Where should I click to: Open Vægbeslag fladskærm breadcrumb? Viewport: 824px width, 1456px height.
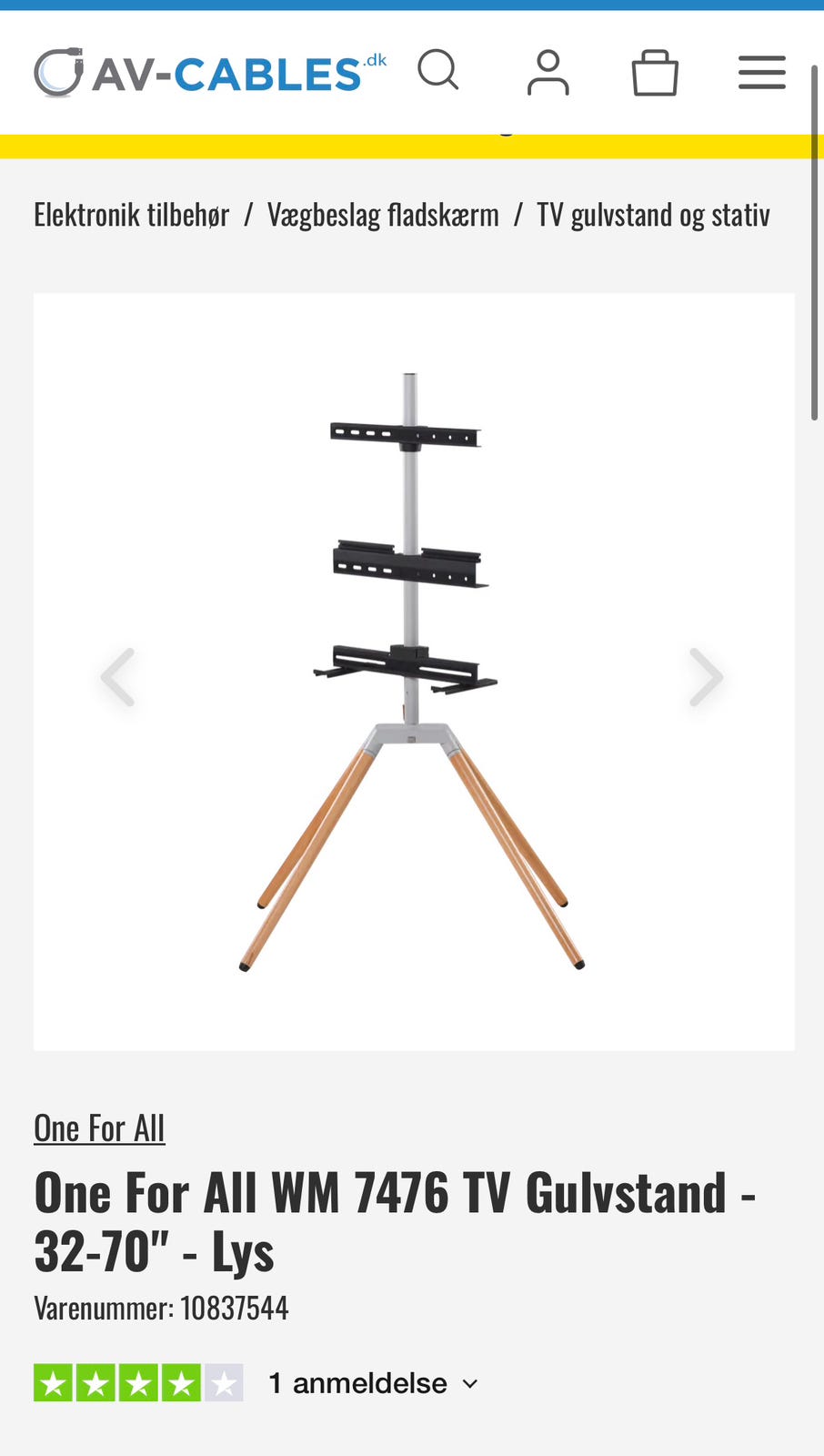click(x=383, y=215)
